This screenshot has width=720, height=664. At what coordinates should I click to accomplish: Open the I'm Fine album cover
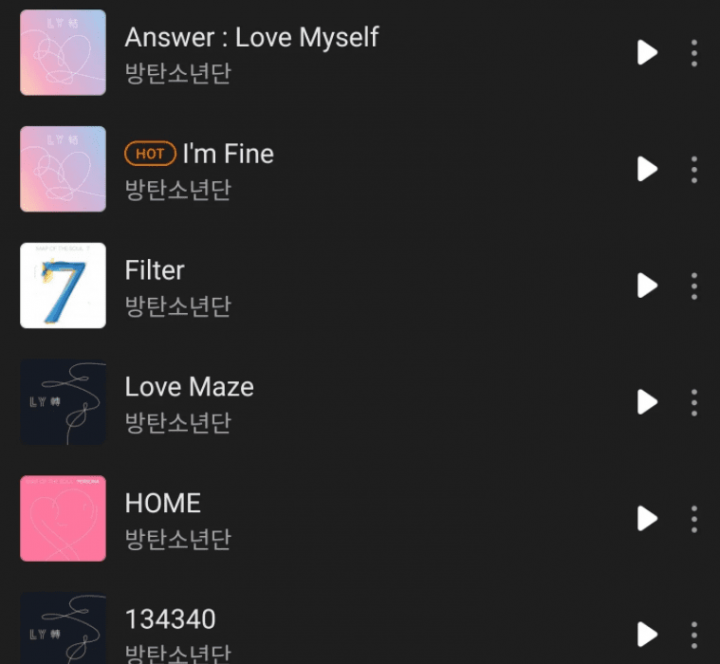pos(63,169)
